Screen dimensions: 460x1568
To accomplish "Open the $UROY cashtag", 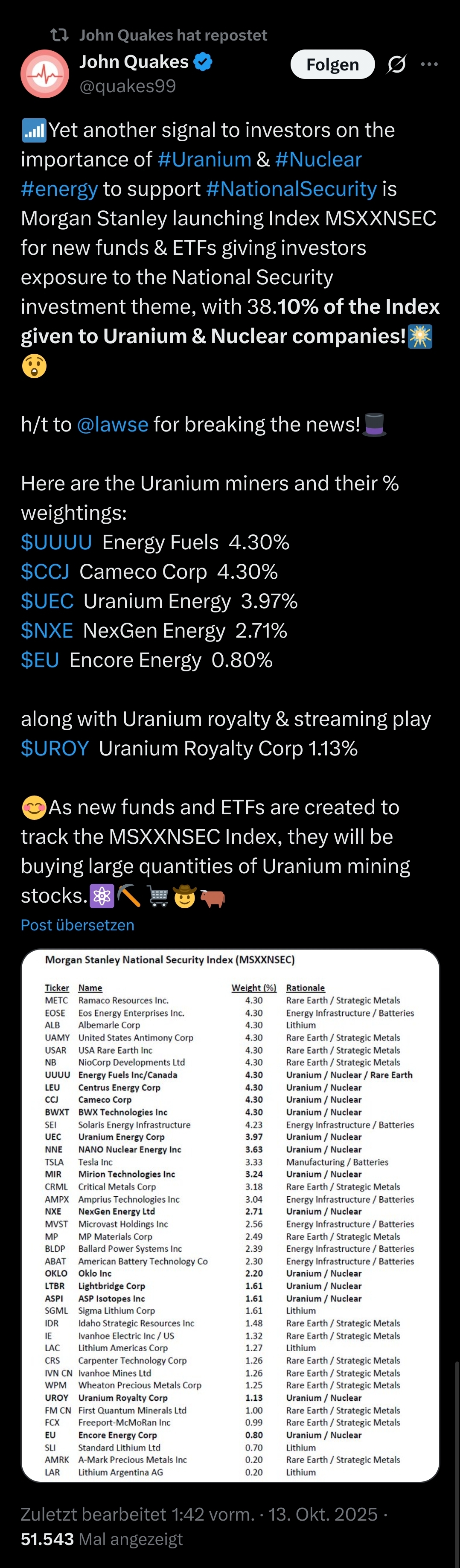I will click(55, 748).
